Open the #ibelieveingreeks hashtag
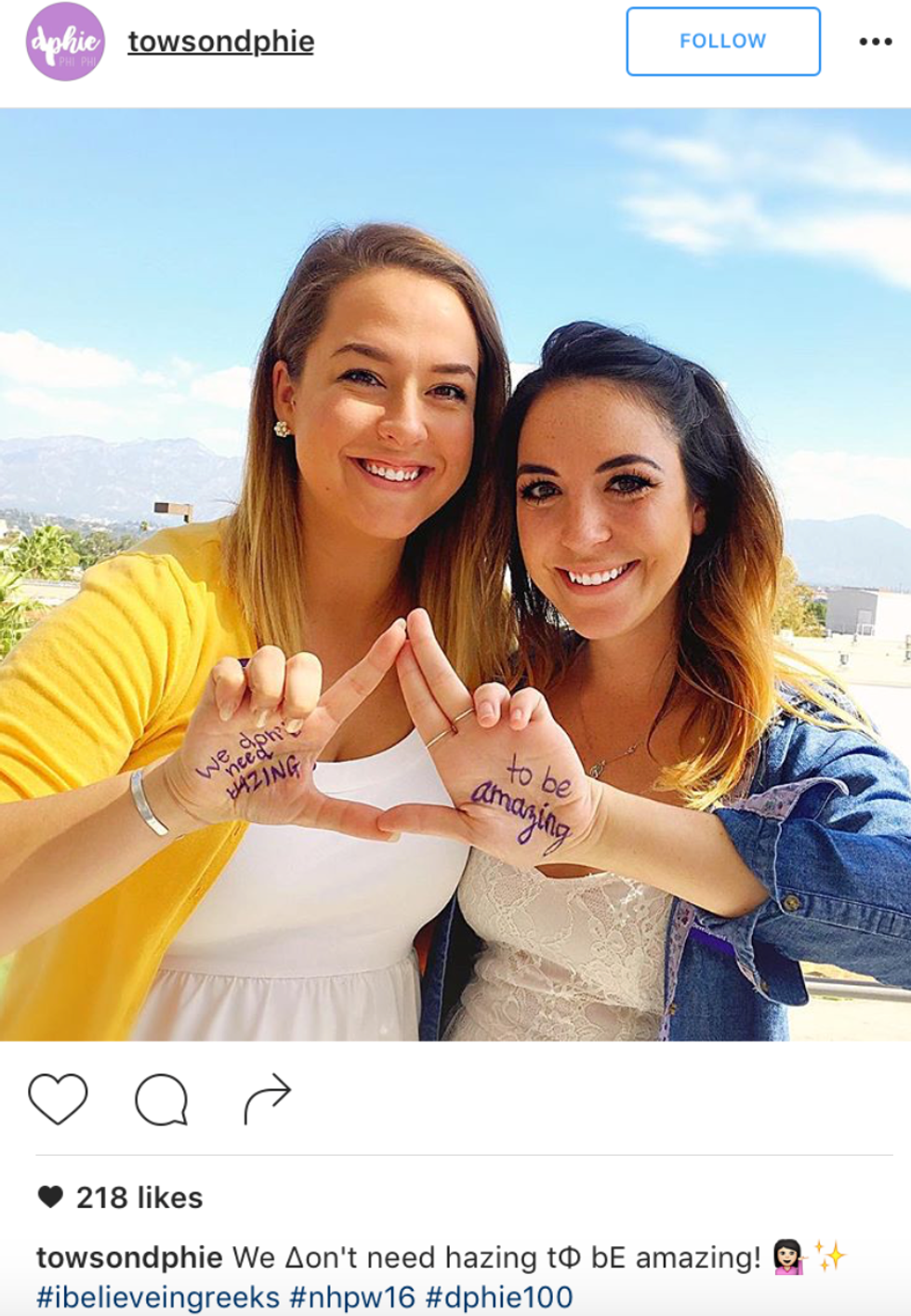 point(158,1297)
